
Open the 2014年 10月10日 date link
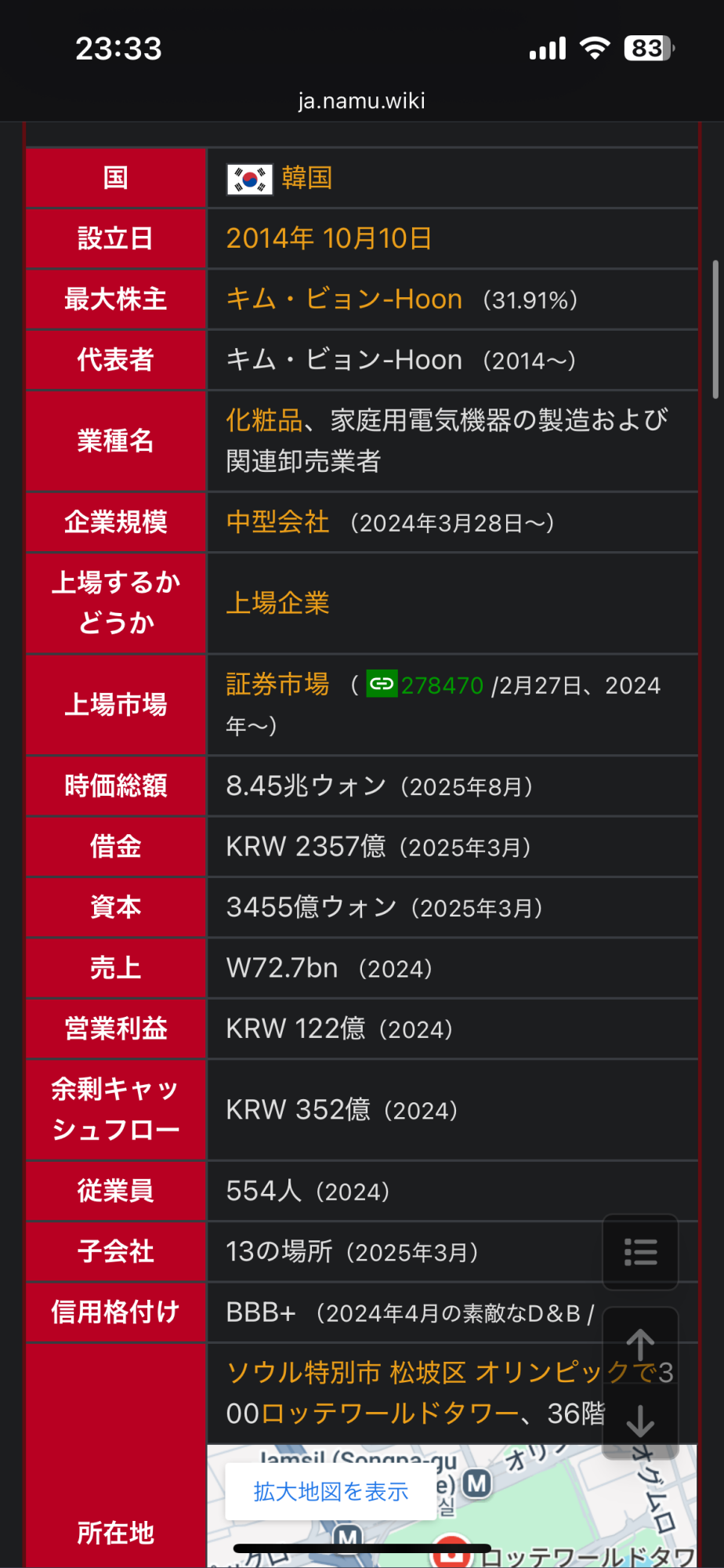coord(329,238)
